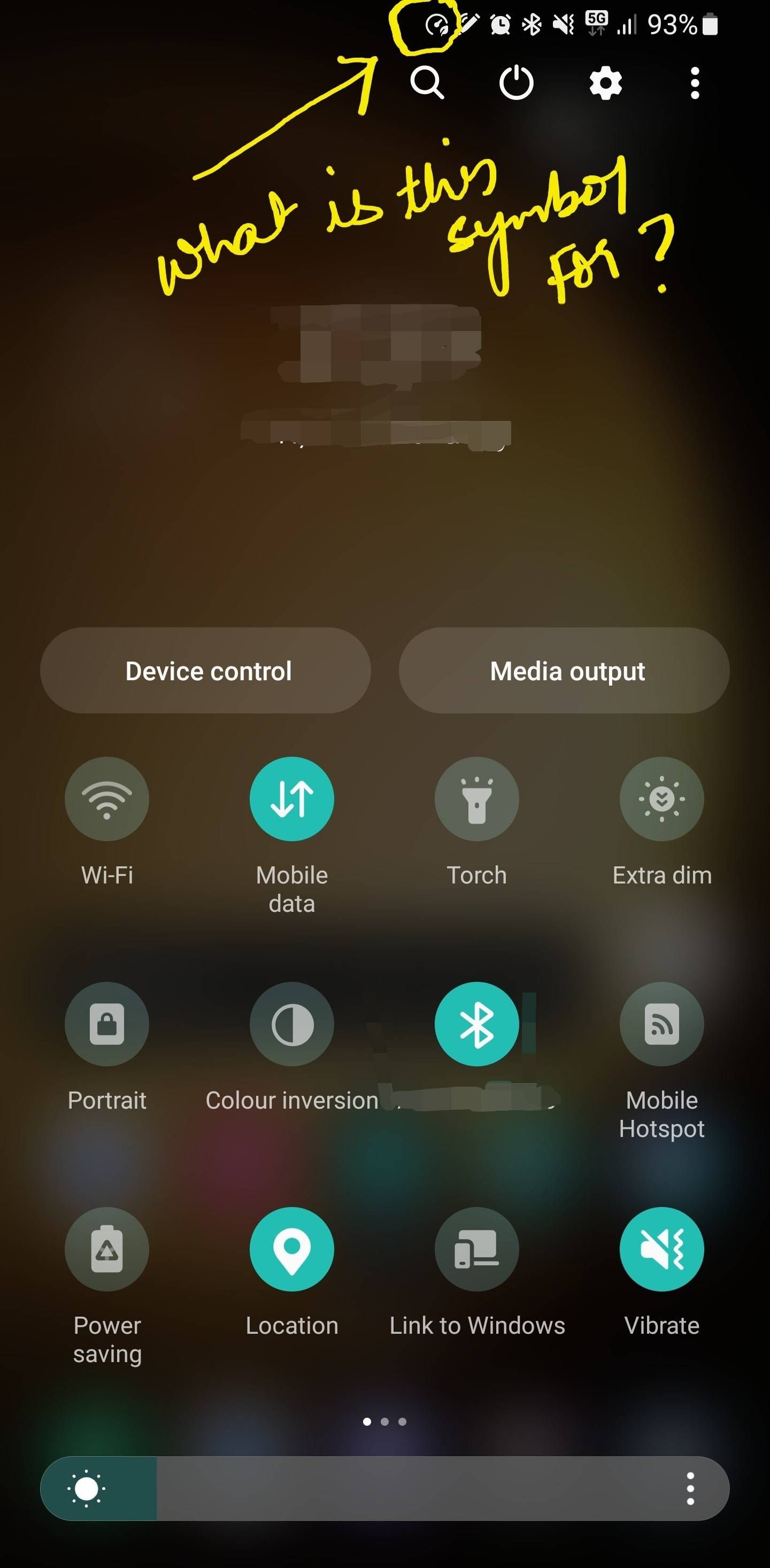Tap the power menu icon
The height and width of the screenshot is (1568, 770).
(515, 83)
